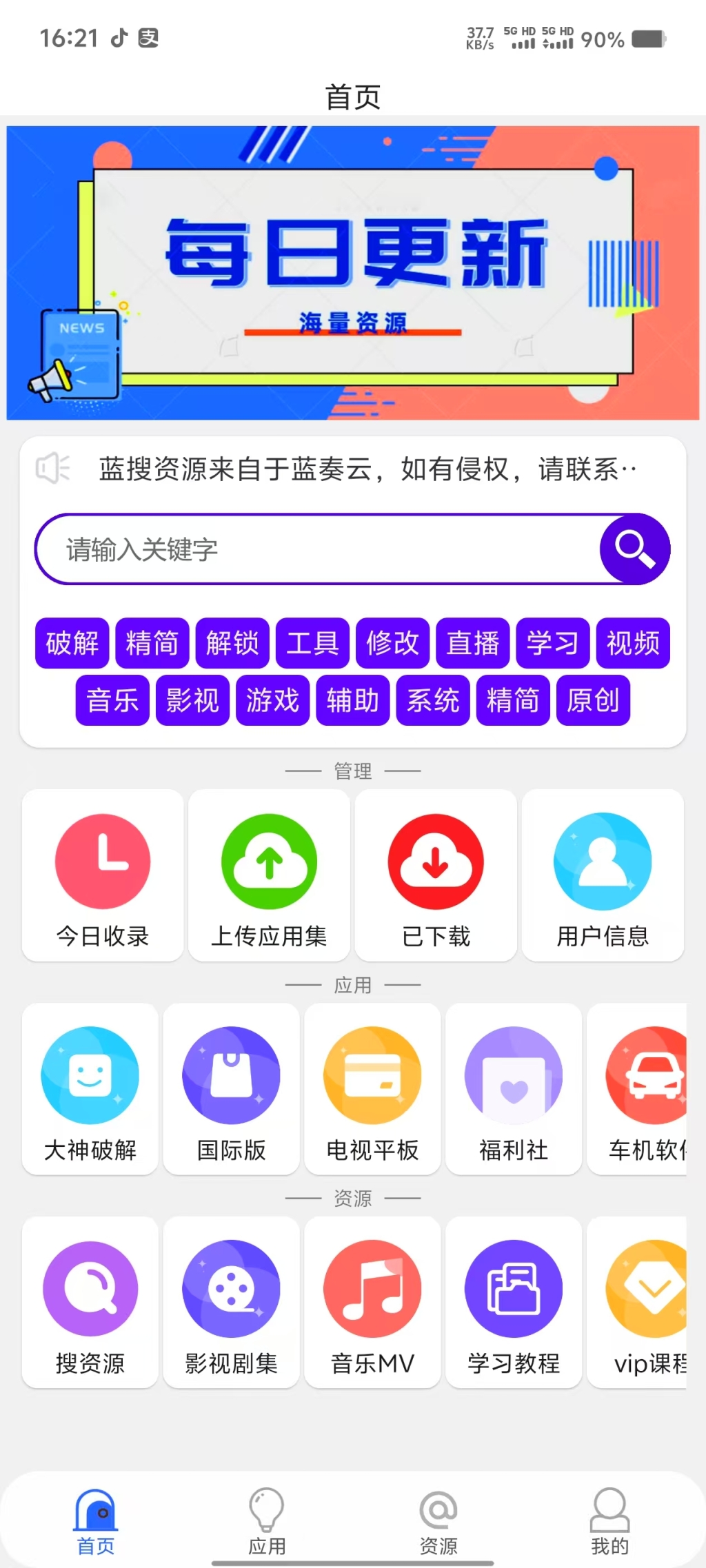Switch to the 资源 bottom tab
706x1568 pixels.
[438, 1521]
